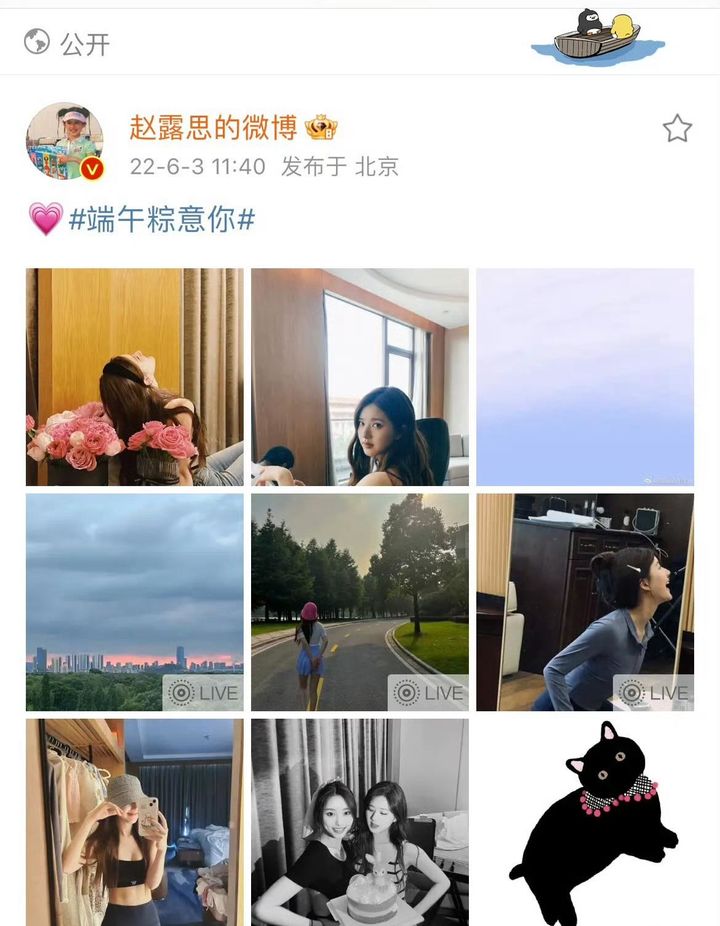
Task: Open the mirror selfie with bucket hat
Action: coord(134,822)
